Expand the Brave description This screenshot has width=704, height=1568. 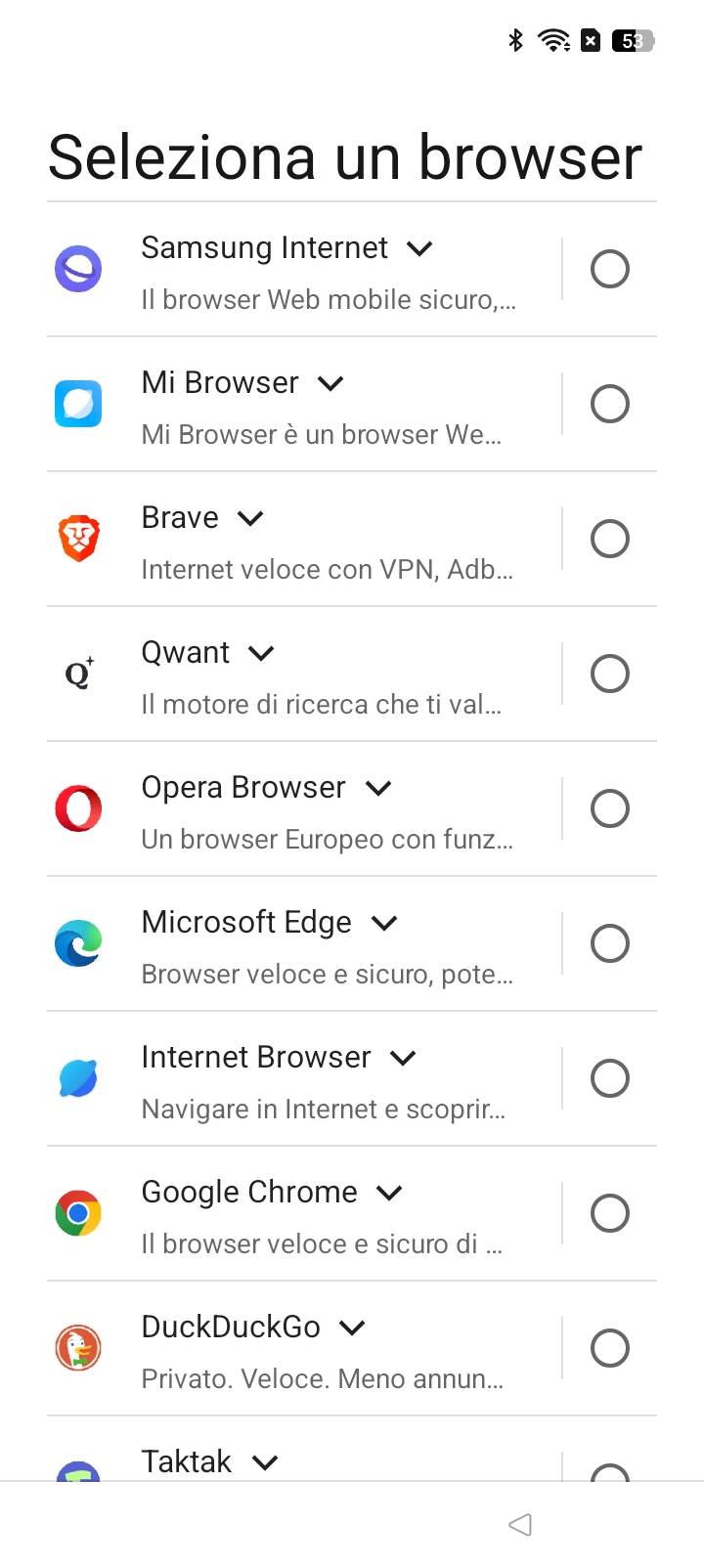250,519
